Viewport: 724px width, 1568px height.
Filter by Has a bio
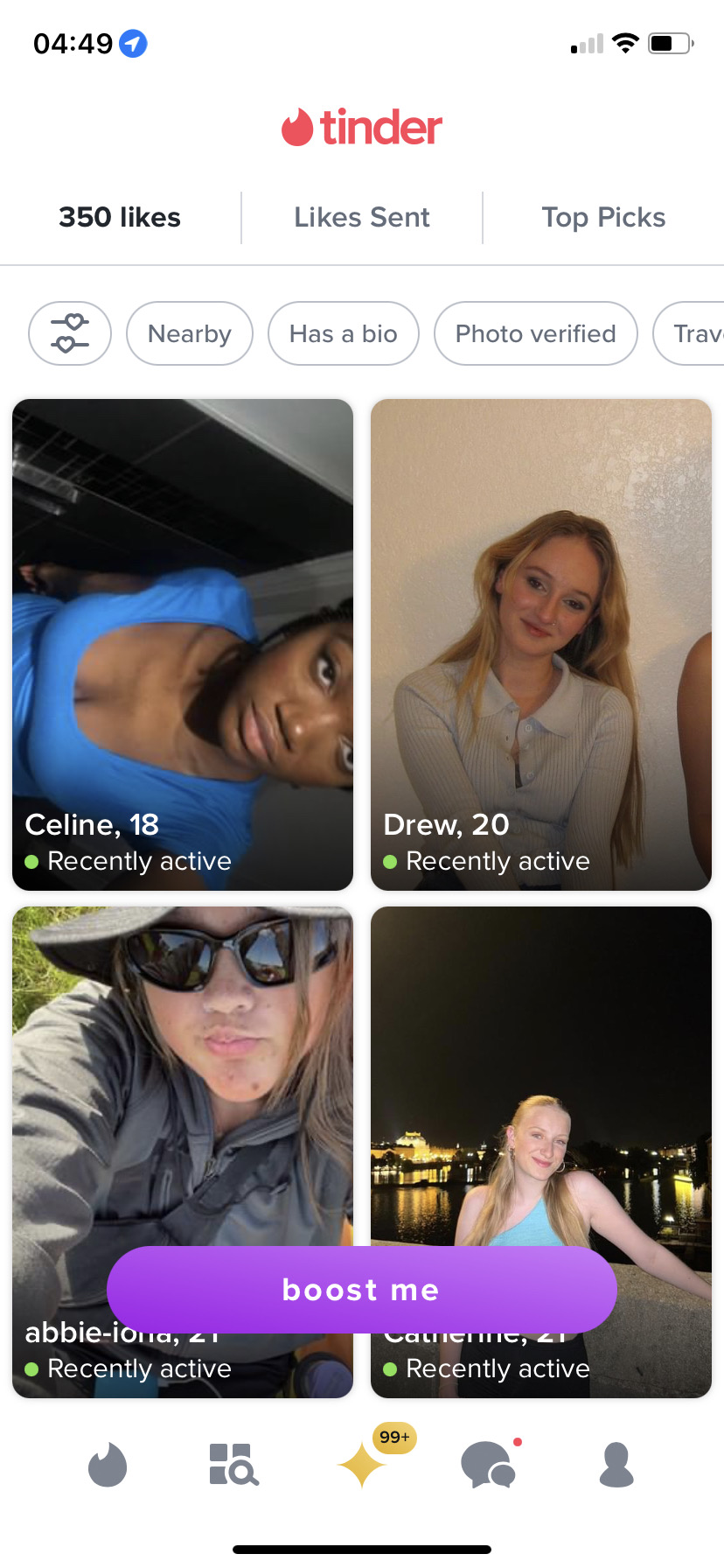tap(344, 333)
